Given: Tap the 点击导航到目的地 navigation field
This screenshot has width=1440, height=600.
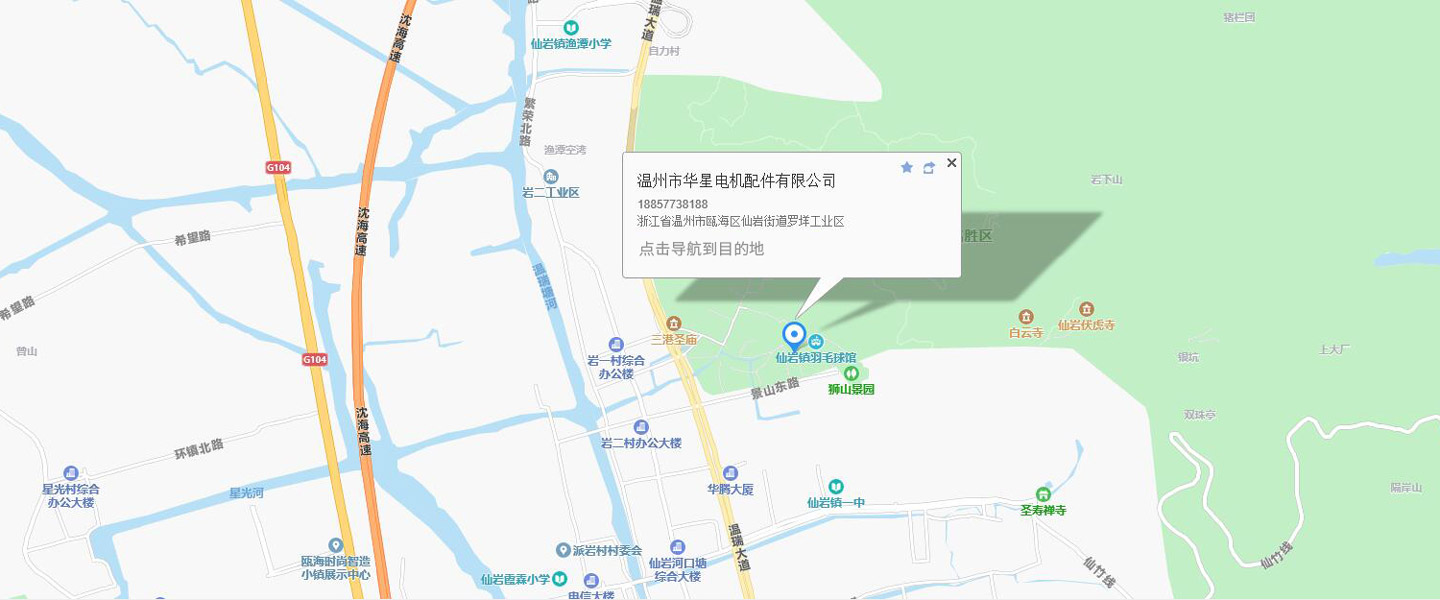Looking at the screenshot, I should [702, 248].
